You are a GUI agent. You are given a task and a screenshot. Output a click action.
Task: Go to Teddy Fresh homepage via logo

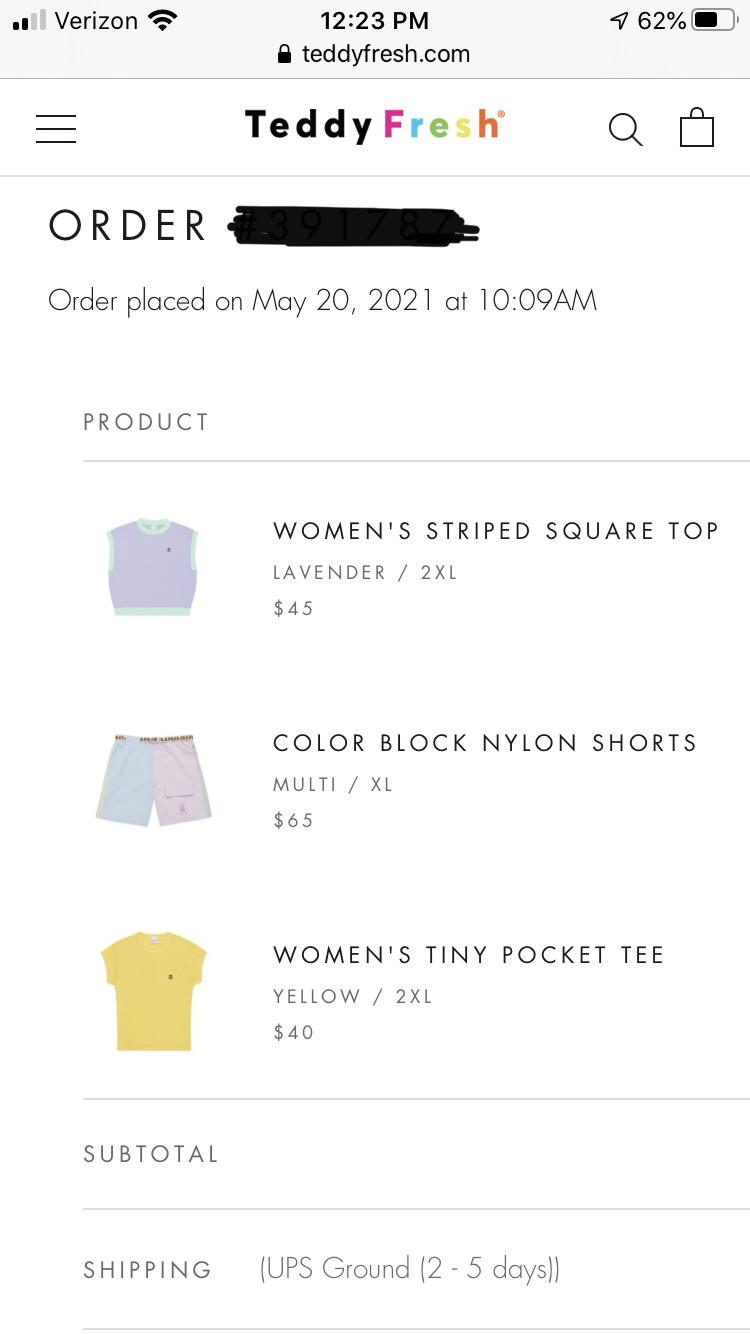[374, 126]
